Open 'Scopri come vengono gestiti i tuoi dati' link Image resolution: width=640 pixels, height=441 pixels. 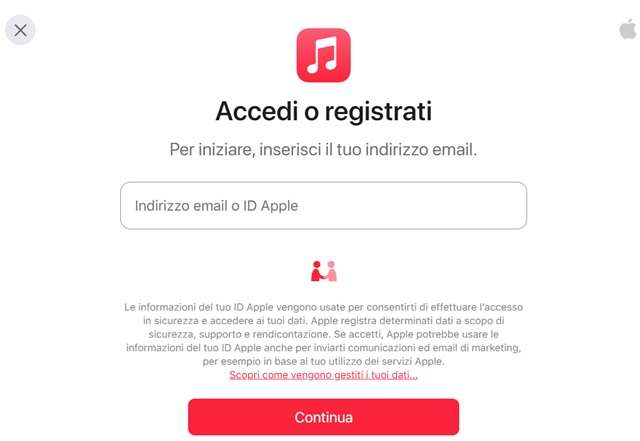pos(323,375)
